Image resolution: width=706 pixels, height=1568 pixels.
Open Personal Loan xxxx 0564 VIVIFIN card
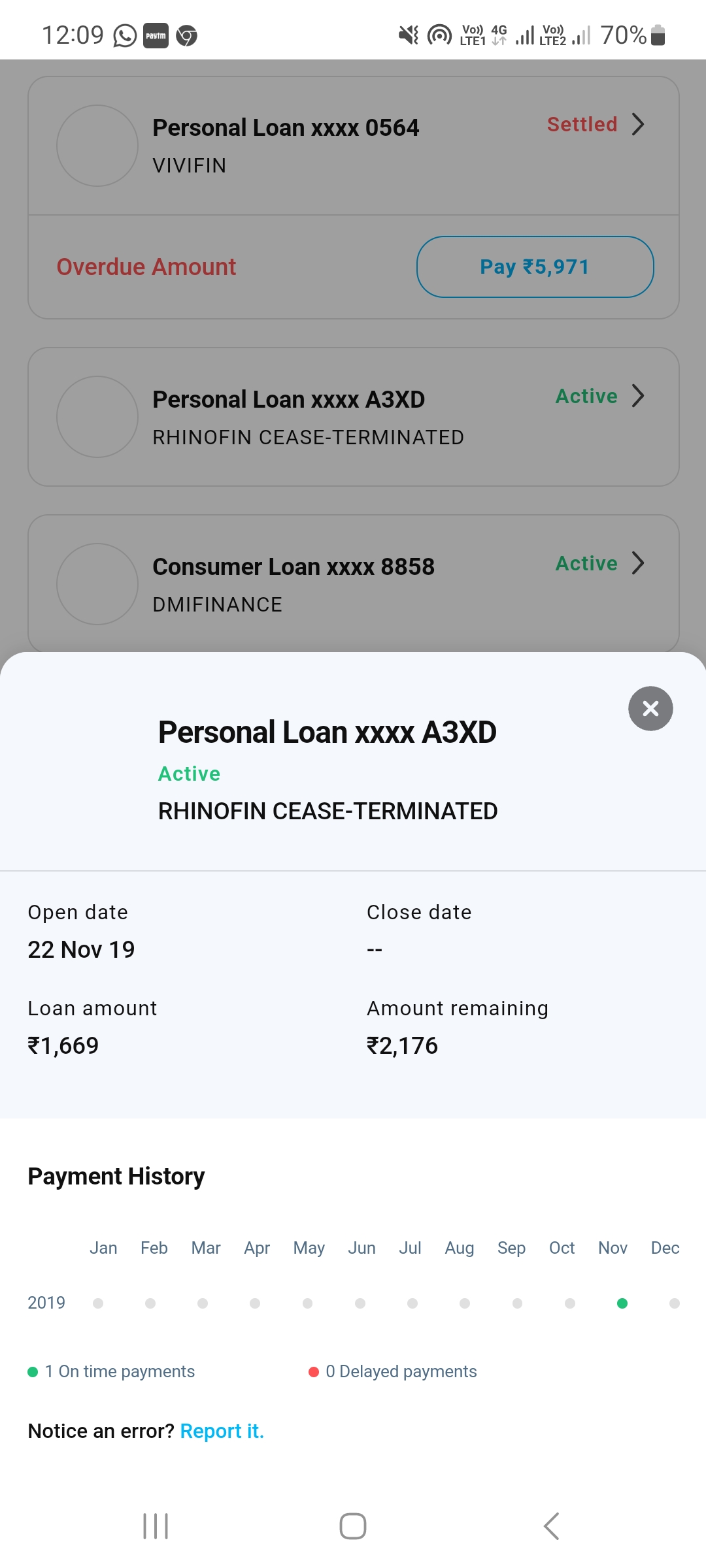(353, 146)
